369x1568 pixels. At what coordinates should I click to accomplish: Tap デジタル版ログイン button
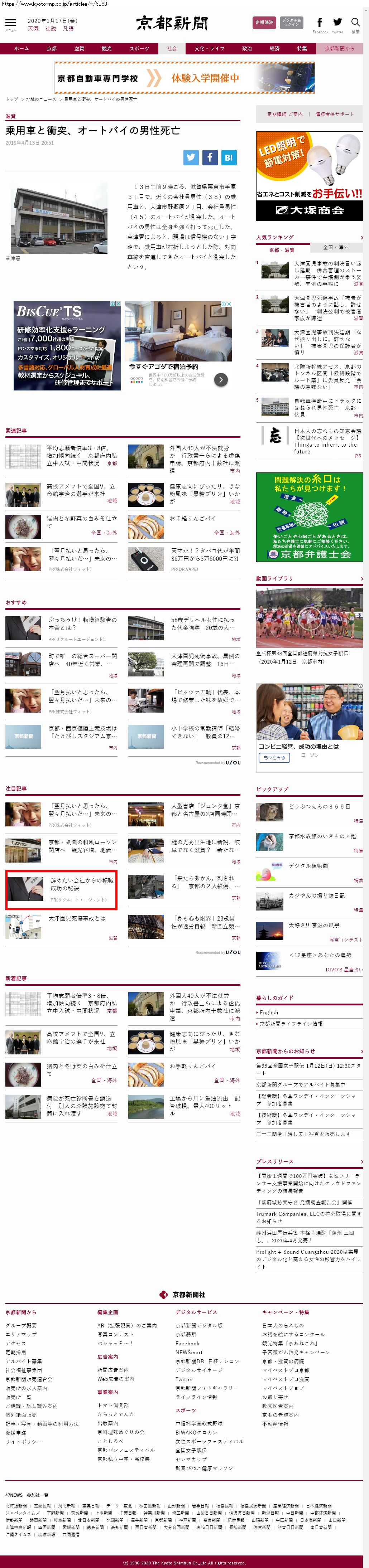click(292, 23)
